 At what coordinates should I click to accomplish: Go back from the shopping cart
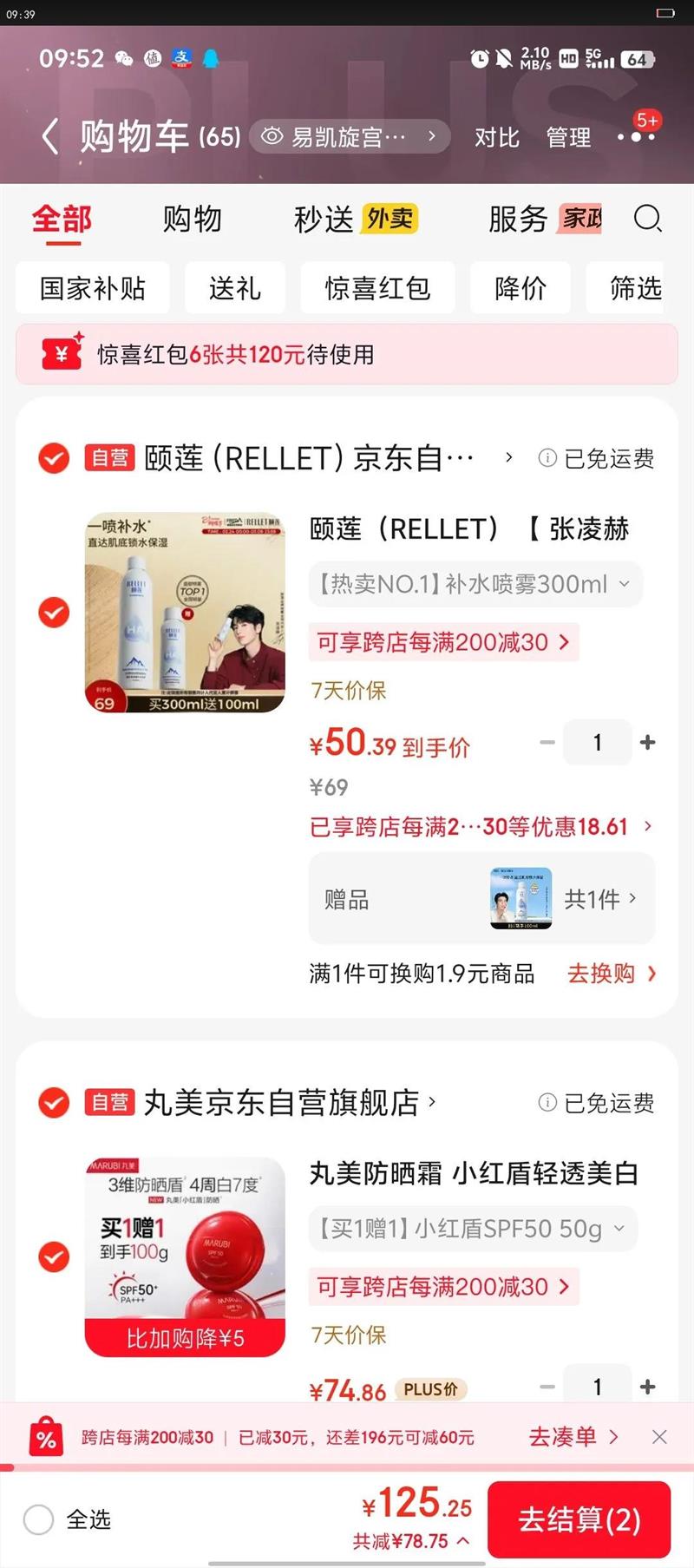tap(50, 137)
